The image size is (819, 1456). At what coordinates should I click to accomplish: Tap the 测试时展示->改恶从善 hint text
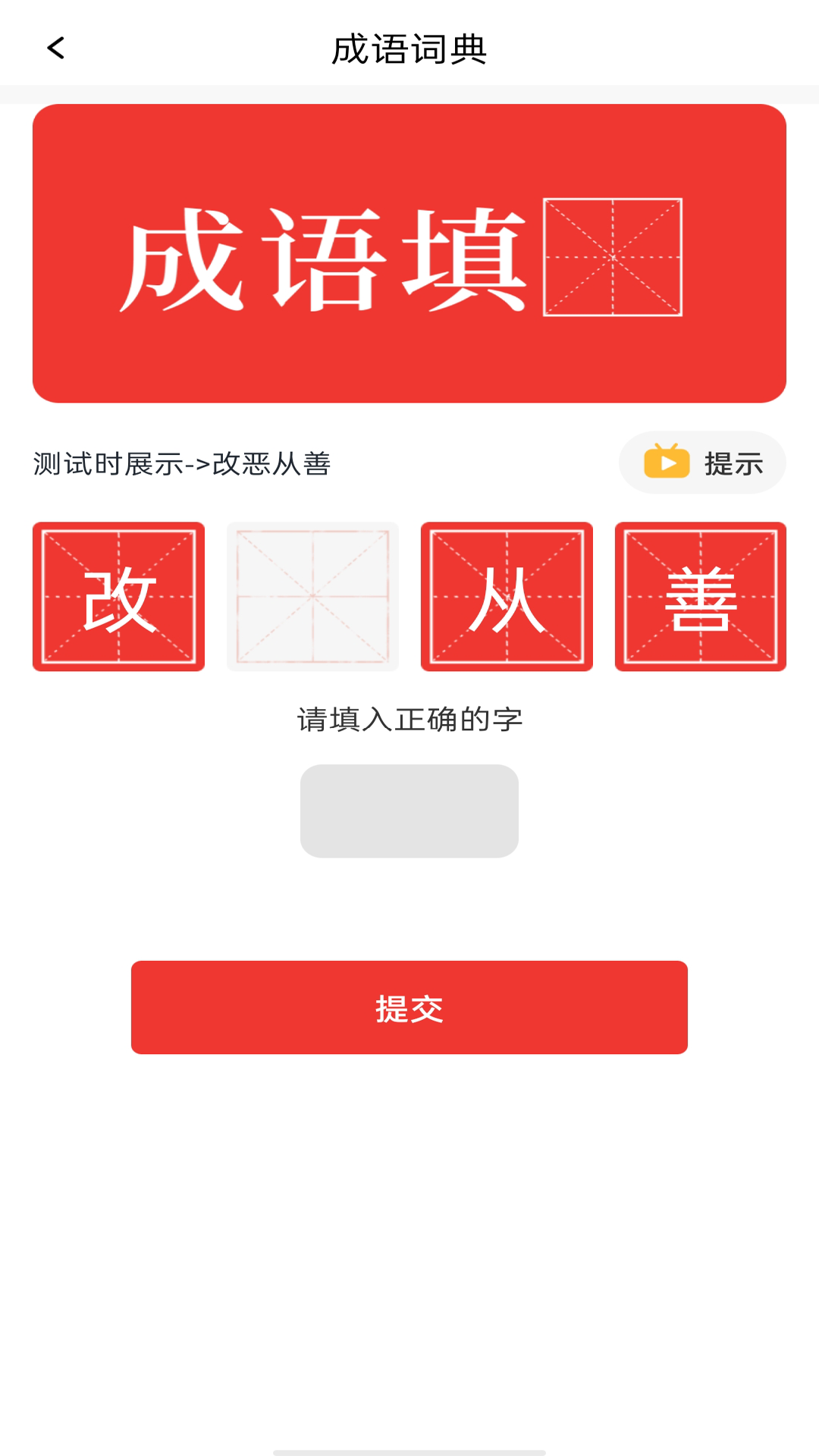pyautogui.click(x=182, y=461)
